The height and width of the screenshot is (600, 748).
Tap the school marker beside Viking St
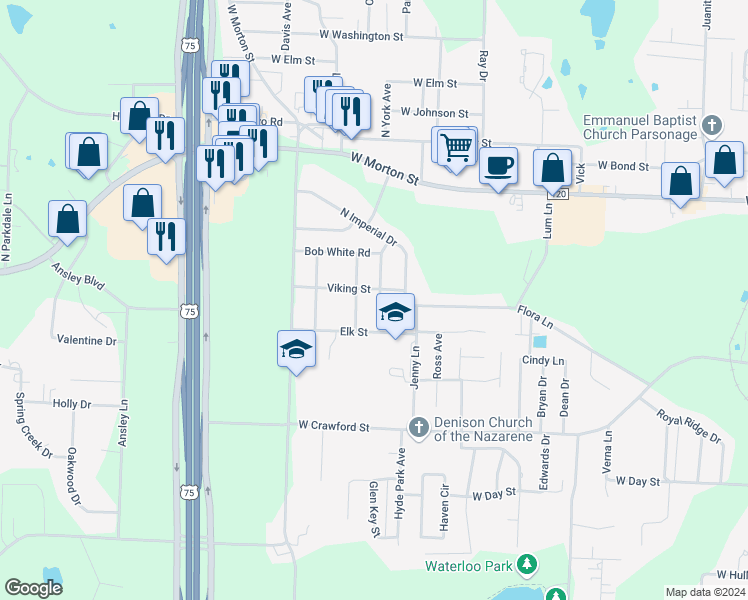point(395,313)
